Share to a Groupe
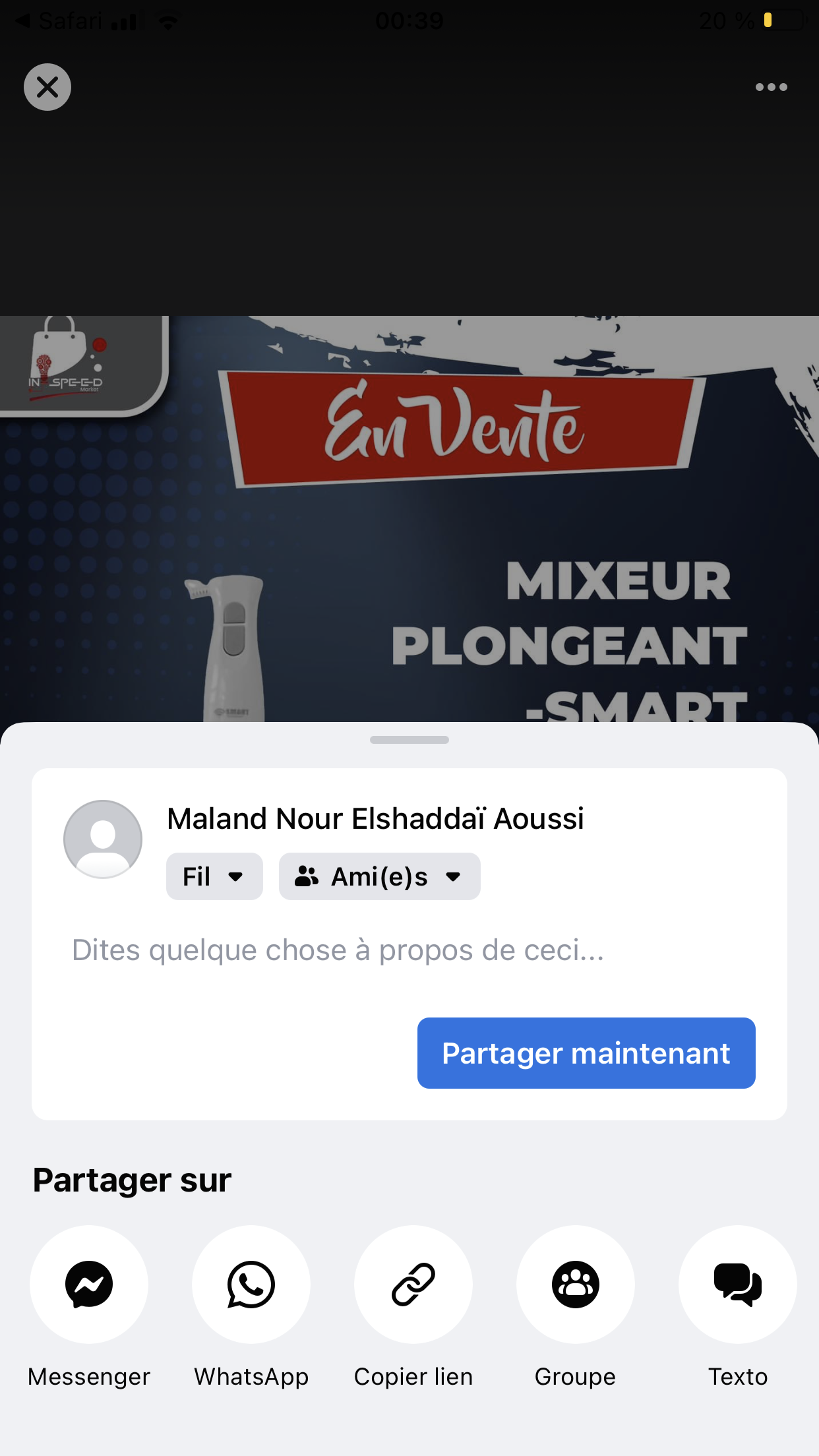819x1456 pixels. point(576,1285)
